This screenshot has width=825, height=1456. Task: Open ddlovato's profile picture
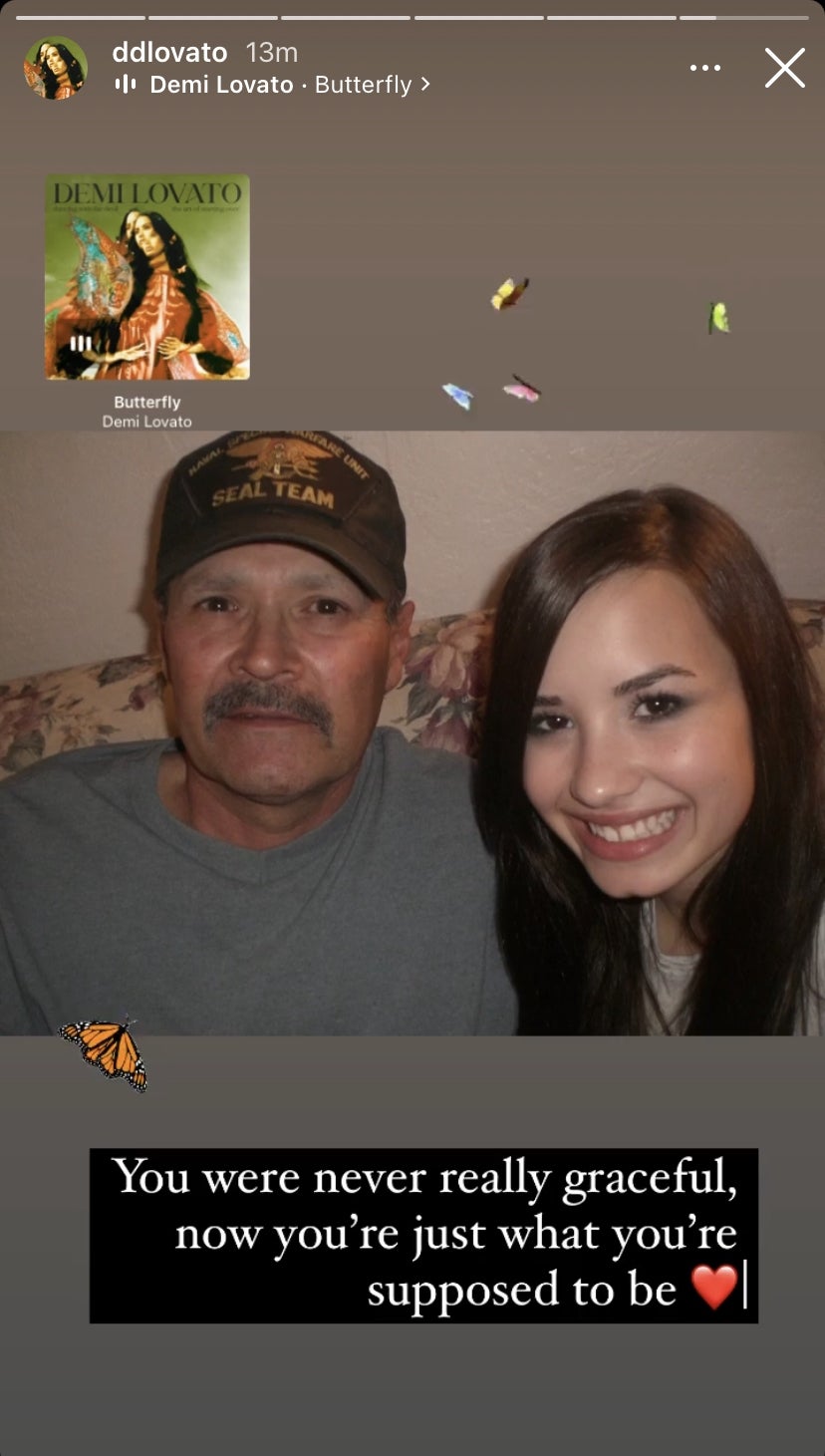pyautogui.click(x=56, y=68)
